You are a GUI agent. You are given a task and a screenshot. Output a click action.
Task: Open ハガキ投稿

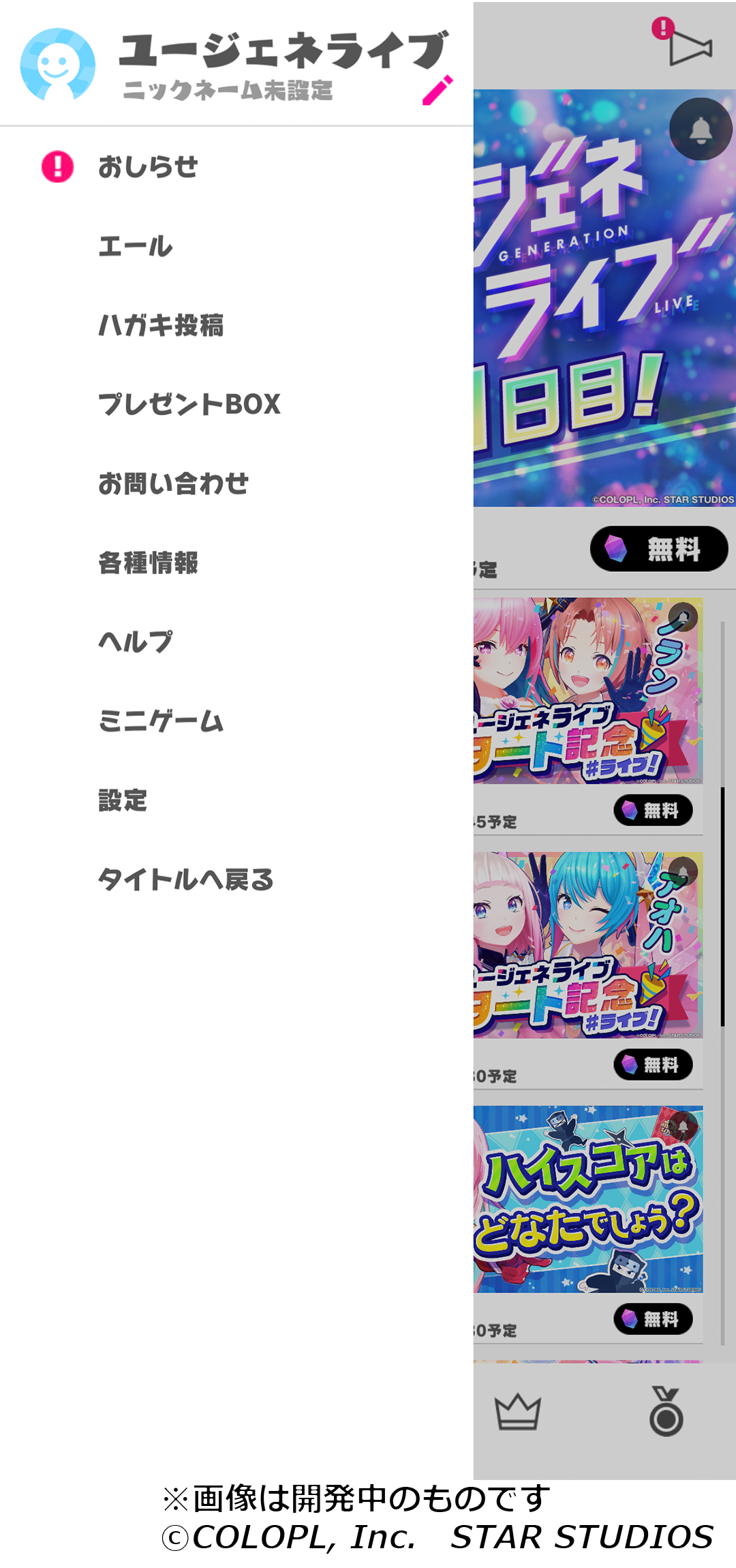click(161, 325)
